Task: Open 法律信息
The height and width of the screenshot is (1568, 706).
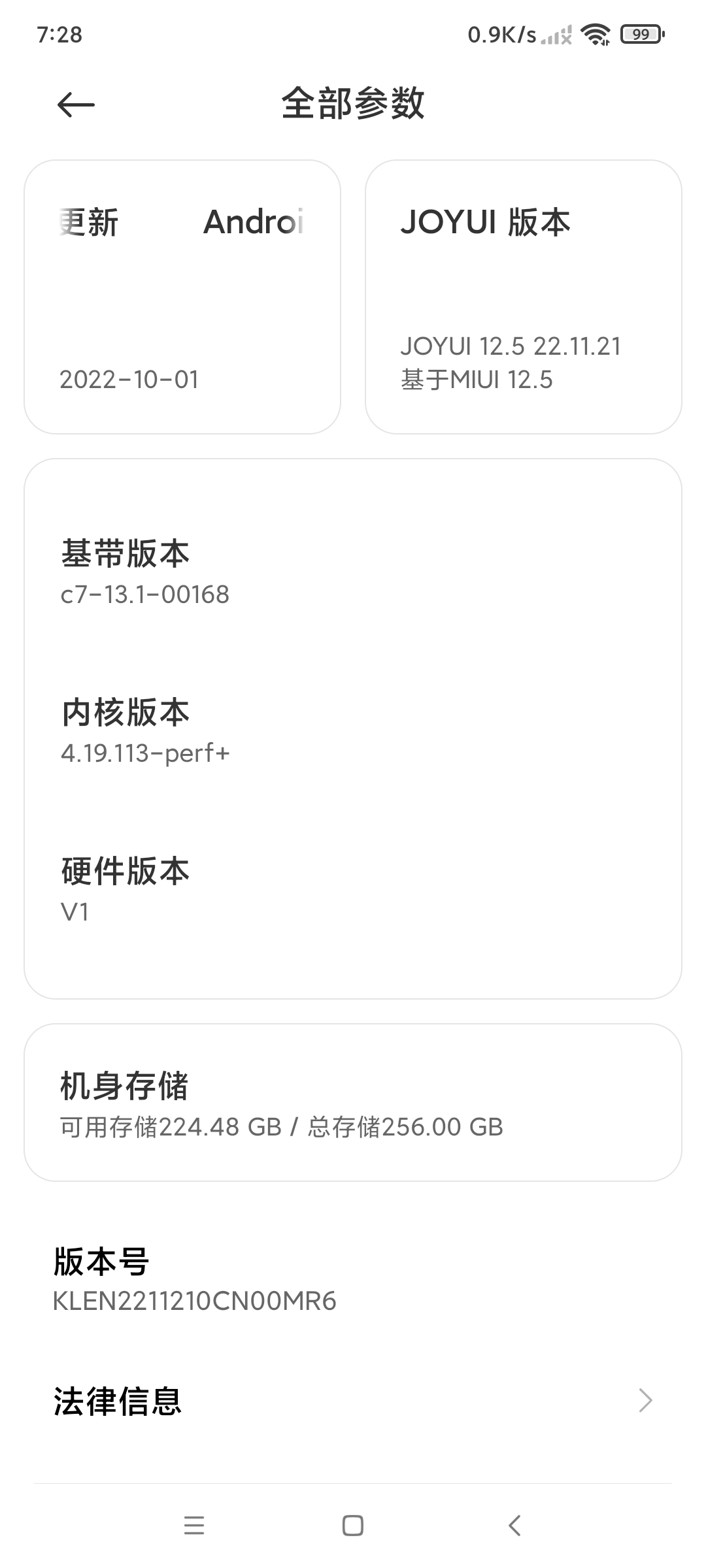Action: tap(353, 1401)
